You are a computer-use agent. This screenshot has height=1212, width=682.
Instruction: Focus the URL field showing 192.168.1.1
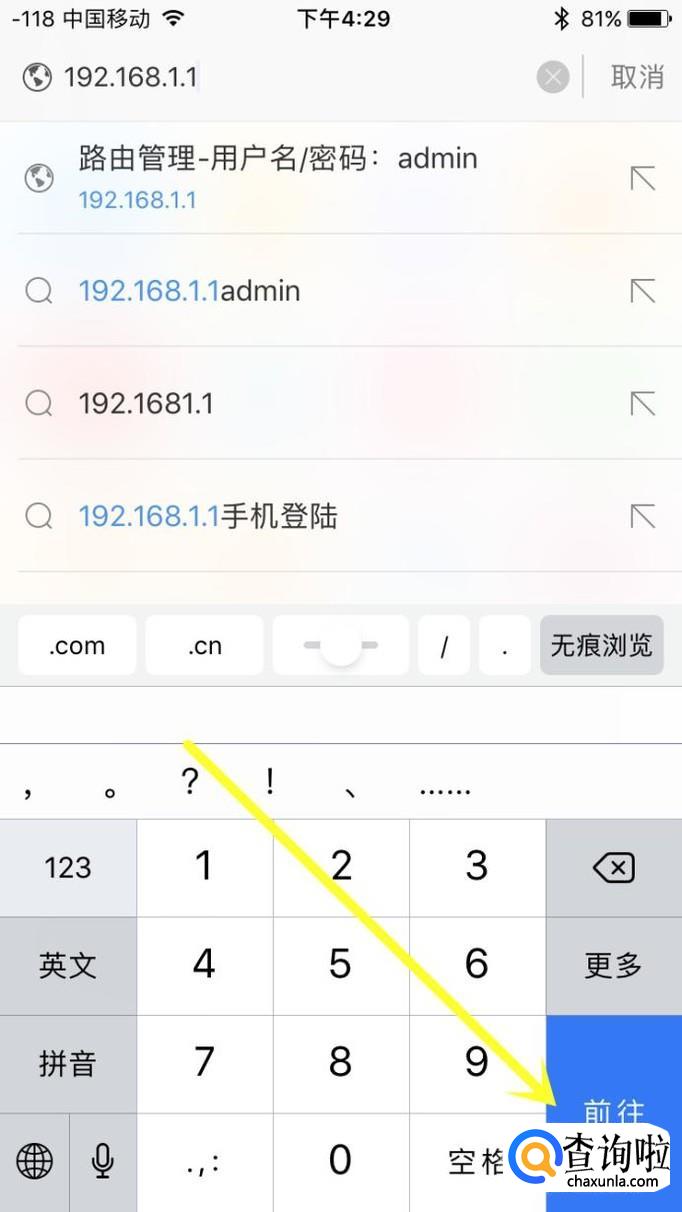[290, 77]
